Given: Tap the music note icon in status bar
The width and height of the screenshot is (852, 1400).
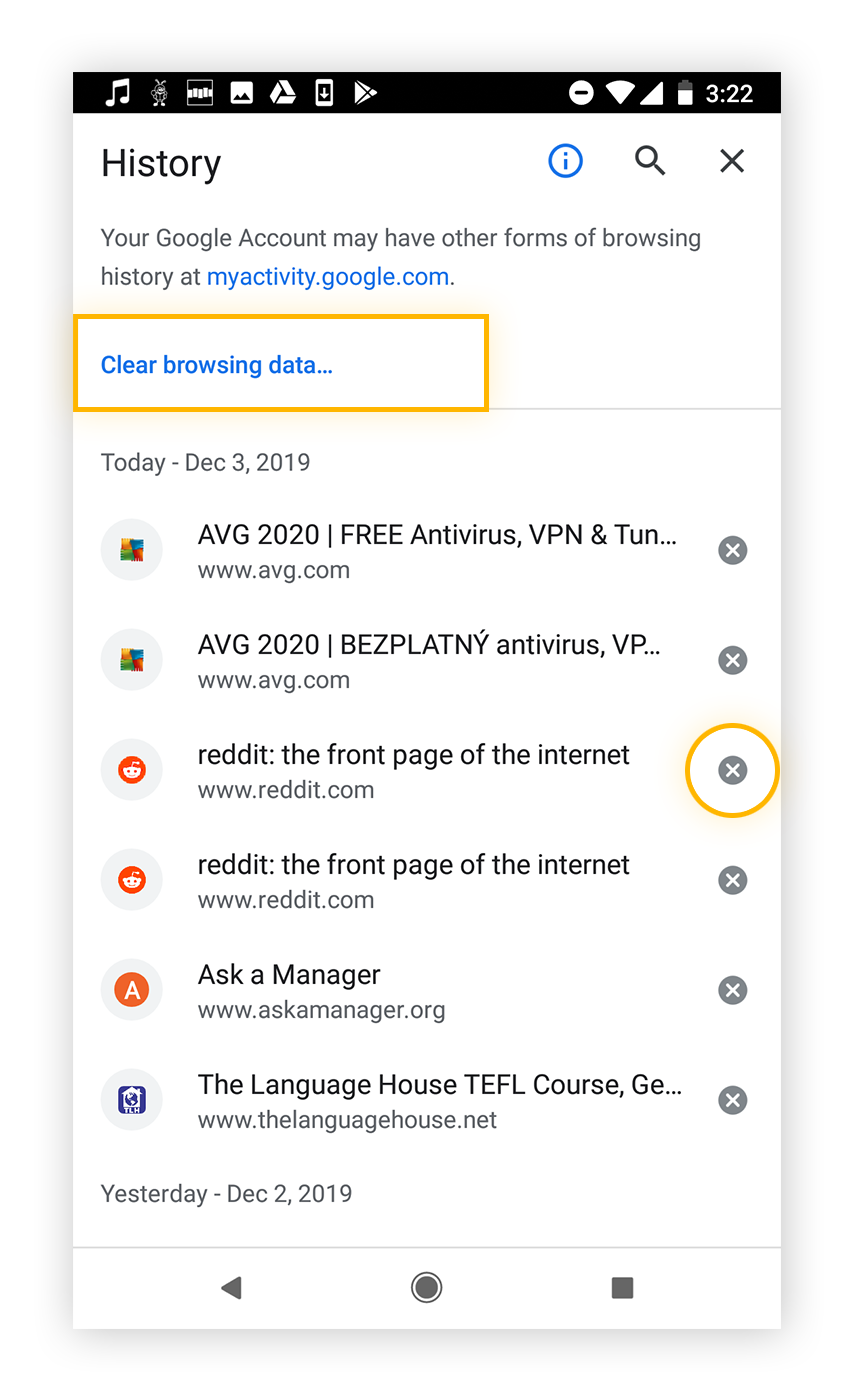Looking at the screenshot, I should coord(116,92).
